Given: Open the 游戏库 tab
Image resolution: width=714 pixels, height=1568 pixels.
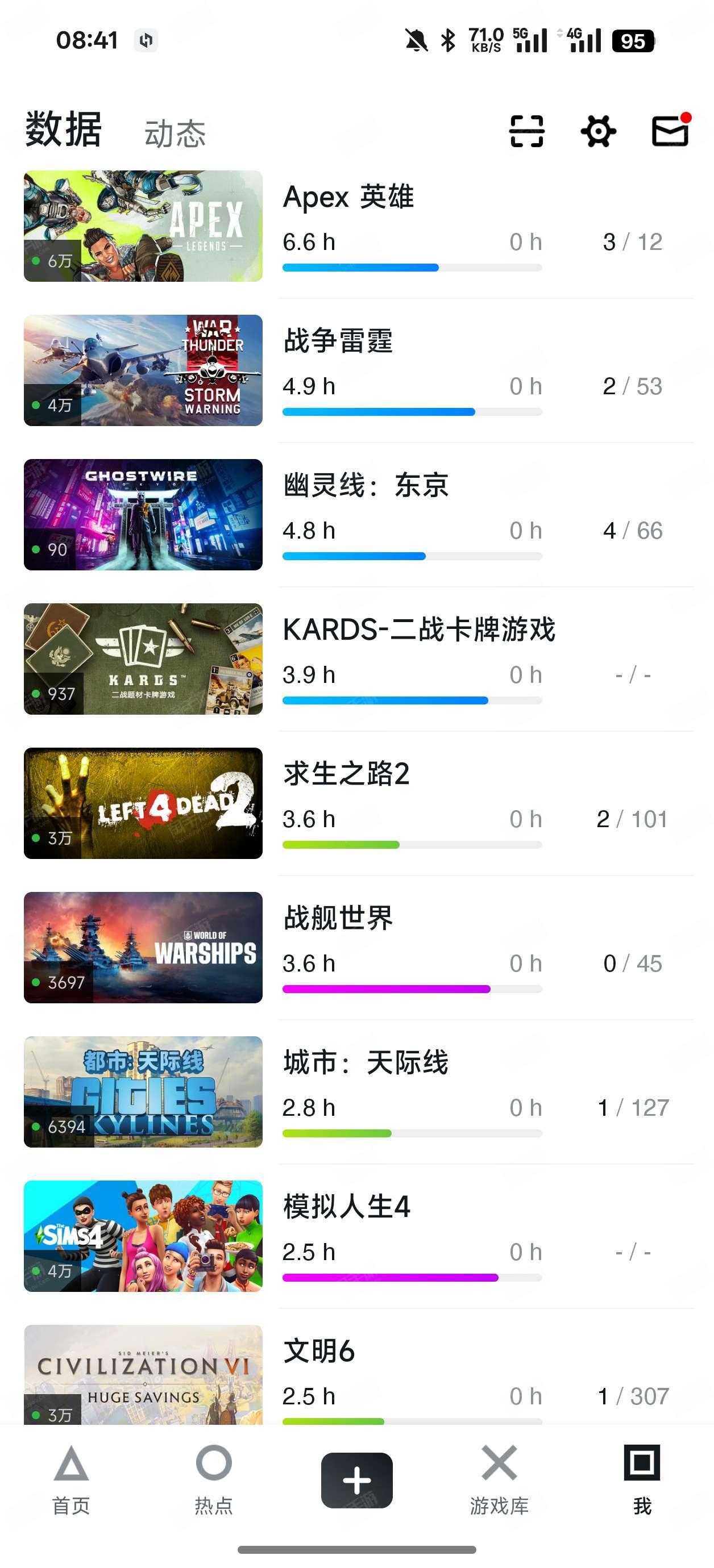Looking at the screenshot, I should click(499, 1479).
